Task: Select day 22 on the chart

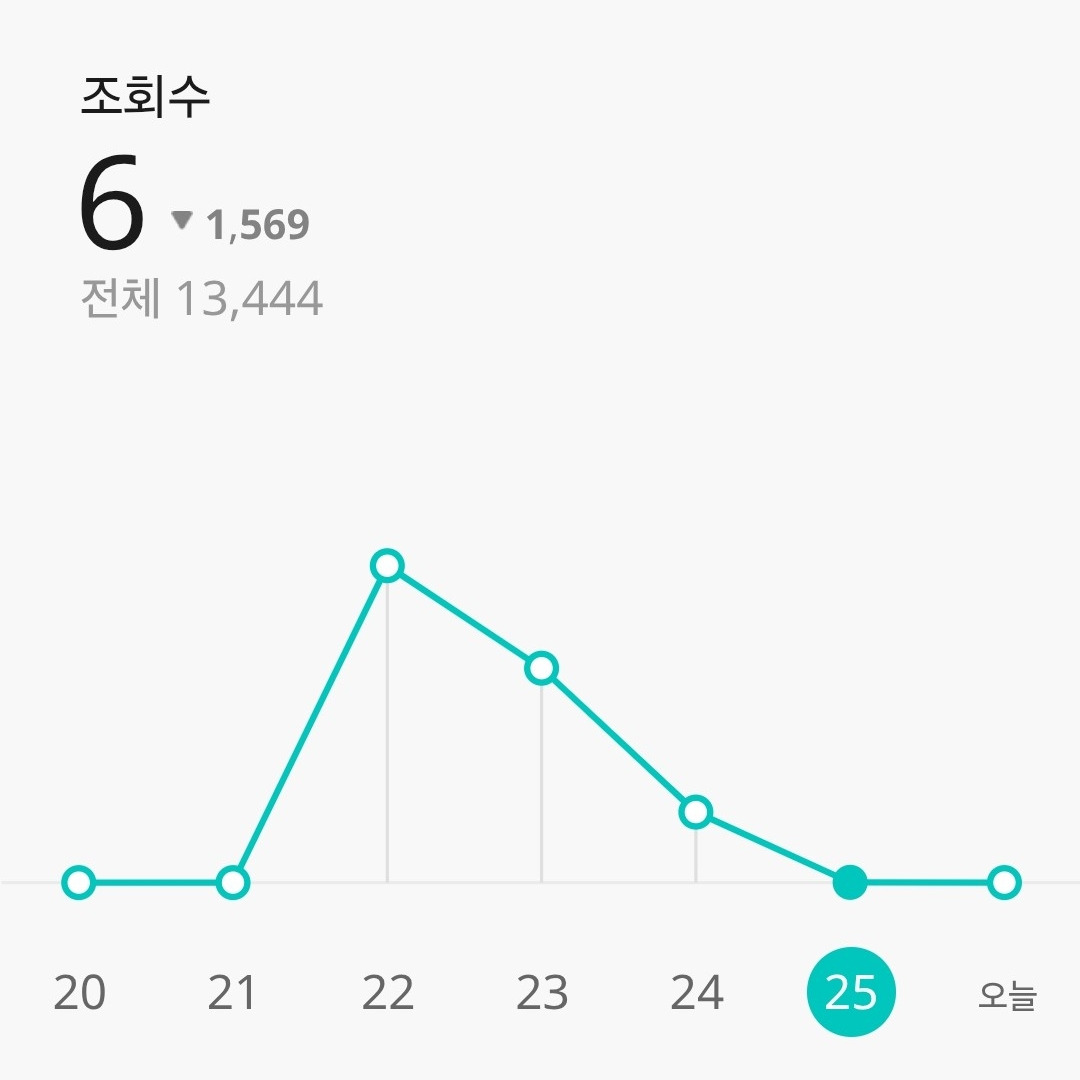Action: coord(388,992)
